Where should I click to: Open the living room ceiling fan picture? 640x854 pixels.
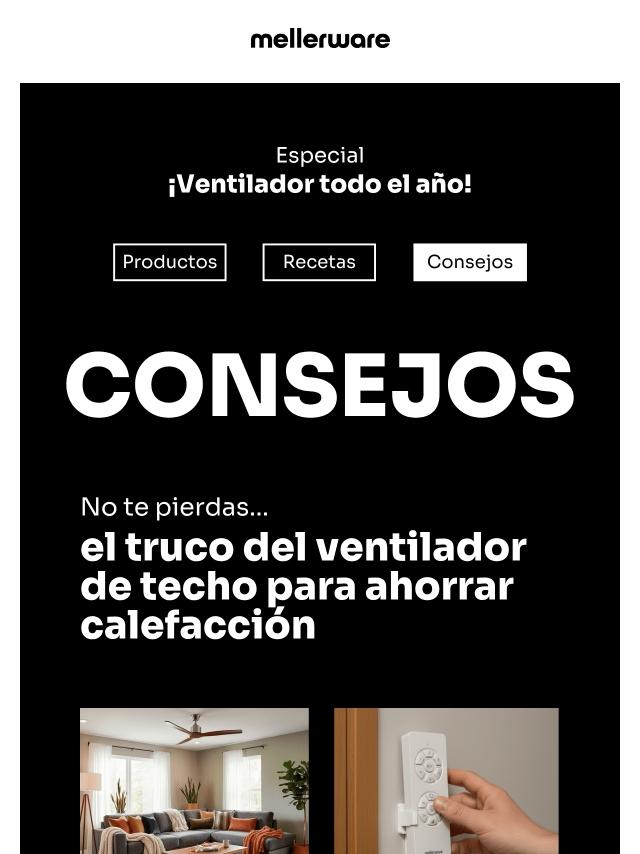[x=194, y=780]
